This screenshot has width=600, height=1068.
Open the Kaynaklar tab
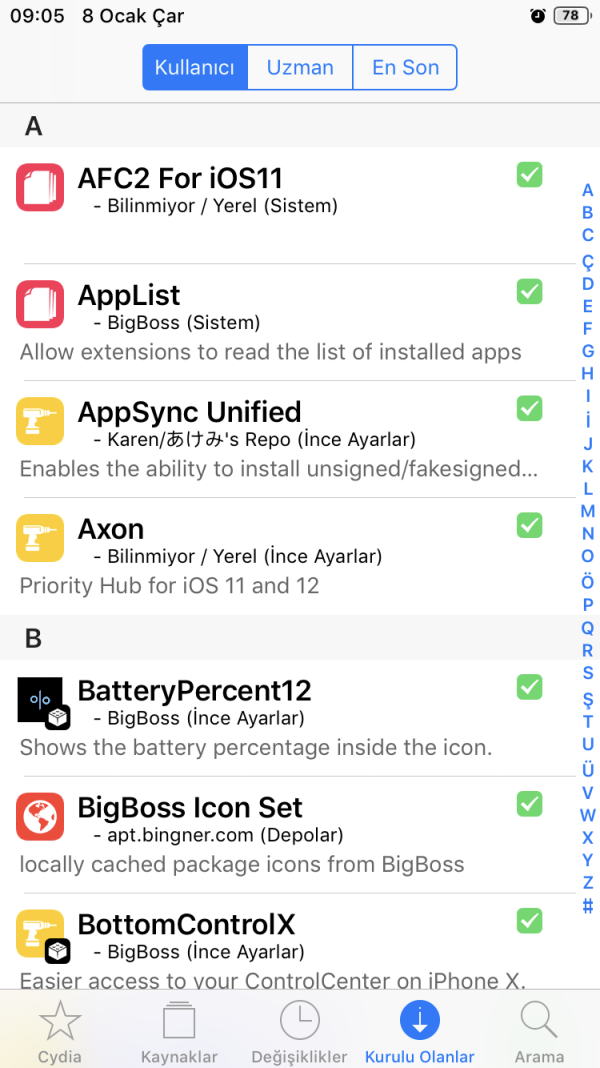point(180,1030)
